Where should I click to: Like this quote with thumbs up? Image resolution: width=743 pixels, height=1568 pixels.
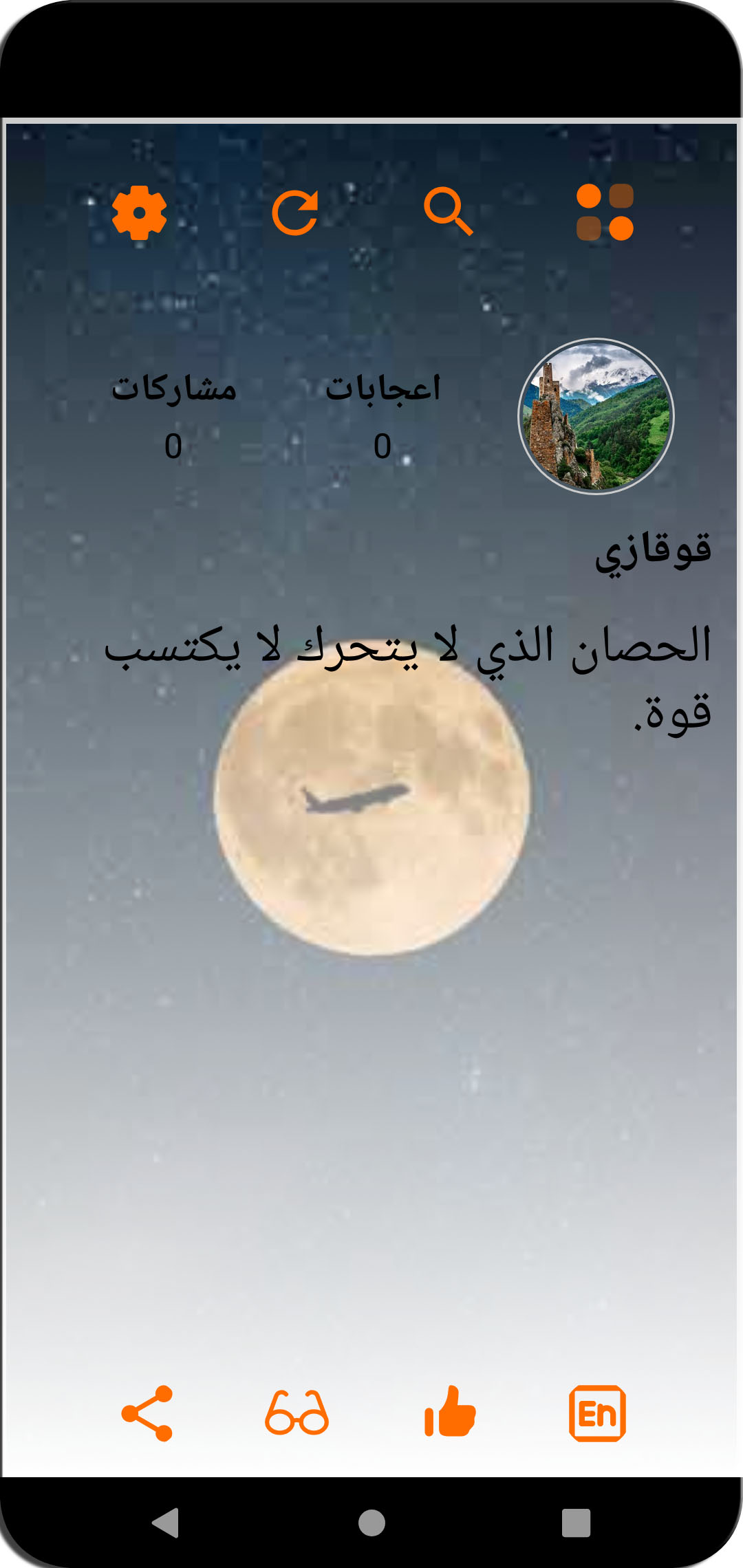(x=450, y=1412)
